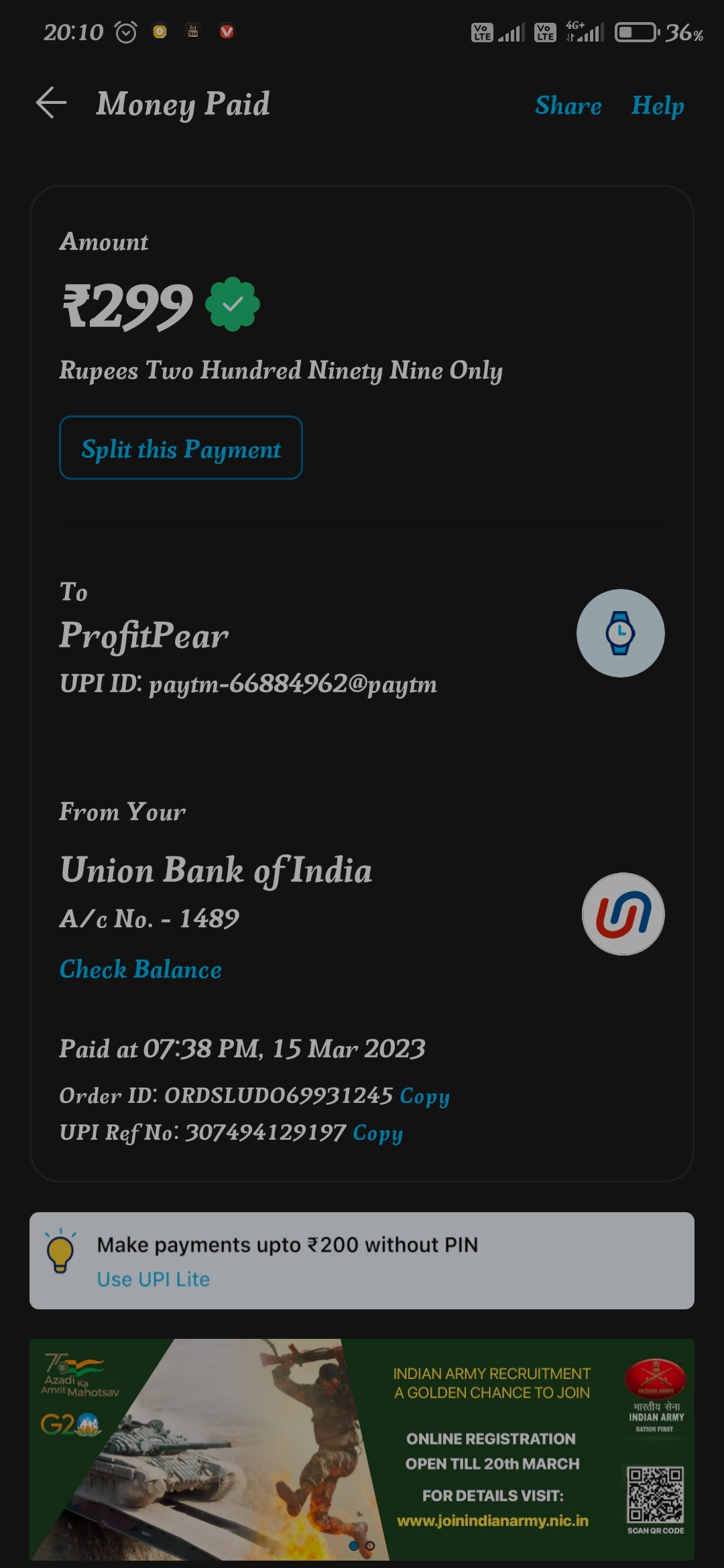Tap Split this Payment button

[x=181, y=448]
